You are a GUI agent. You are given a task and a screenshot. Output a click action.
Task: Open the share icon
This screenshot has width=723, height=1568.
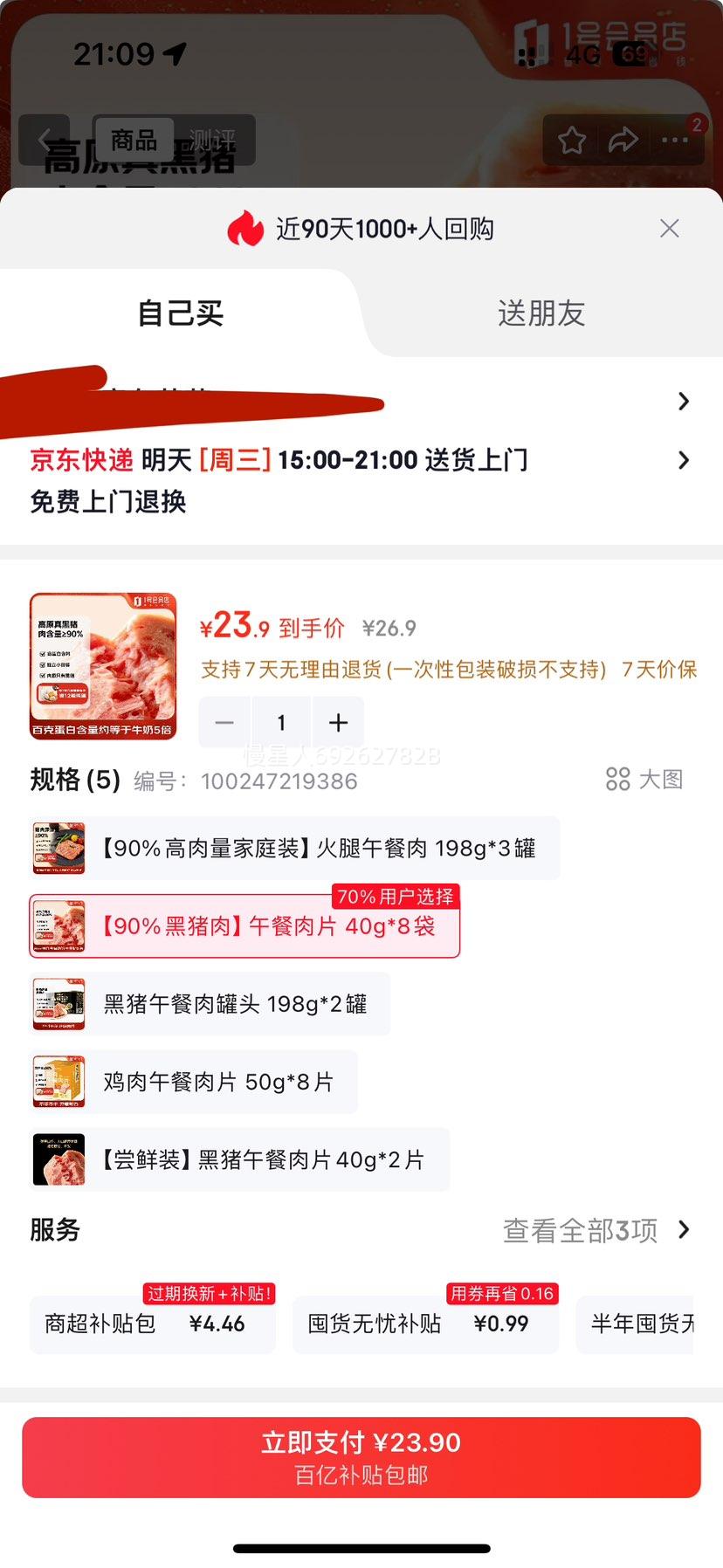[623, 140]
